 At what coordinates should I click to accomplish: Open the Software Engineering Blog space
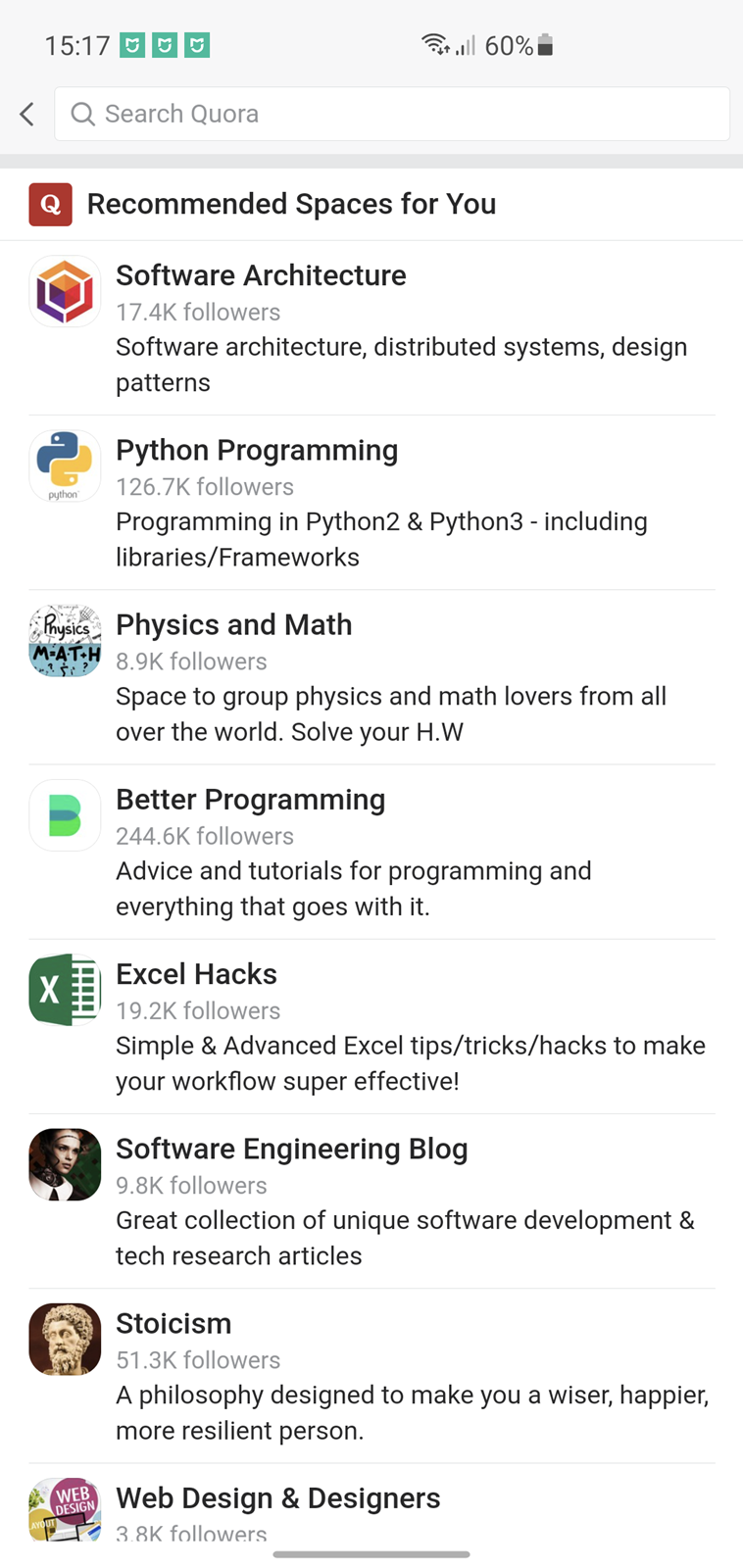click(x=371, y=1200)
